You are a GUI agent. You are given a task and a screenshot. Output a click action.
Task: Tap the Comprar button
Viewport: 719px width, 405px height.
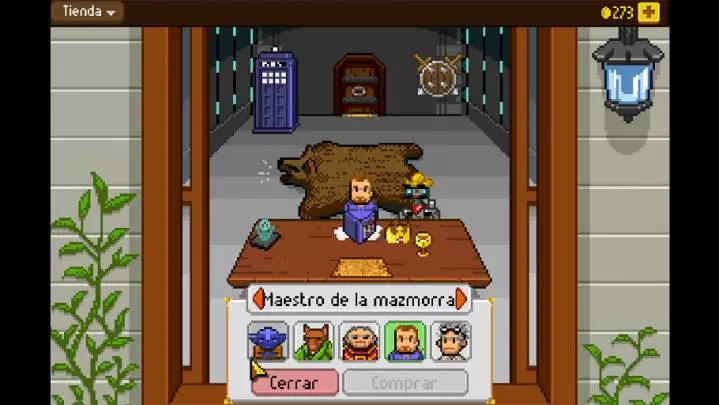click(405, 382)
